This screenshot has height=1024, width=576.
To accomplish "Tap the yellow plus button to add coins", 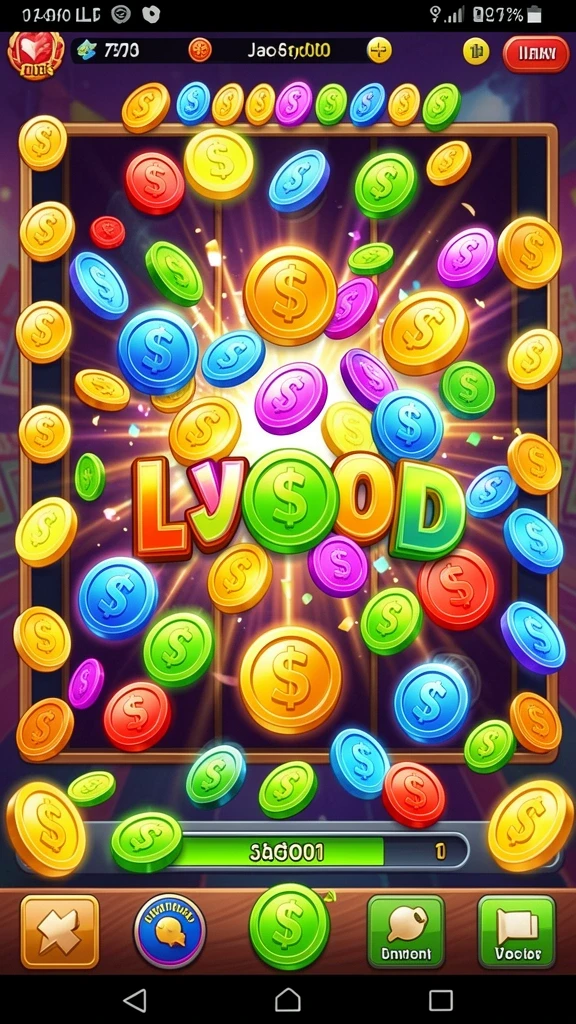I will click(x=379, y=50).
